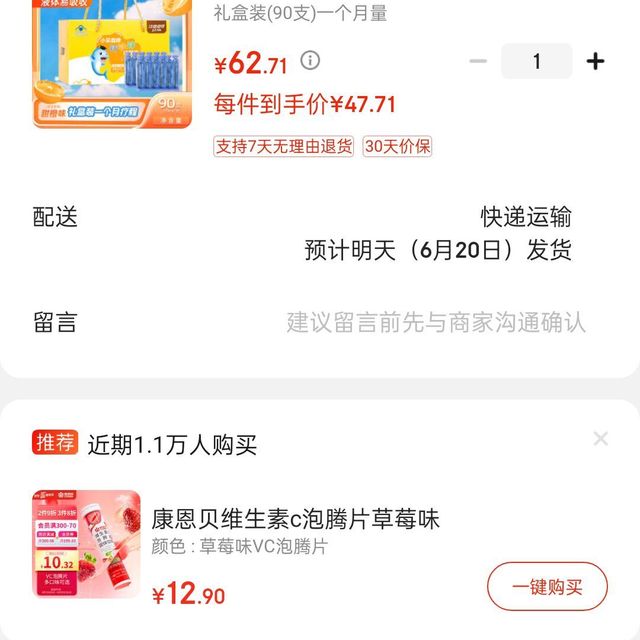The image size is (640, 640).
Task: Tap 一键购买 for the 康恩贝 tablets
Action: tap(547, 587)
